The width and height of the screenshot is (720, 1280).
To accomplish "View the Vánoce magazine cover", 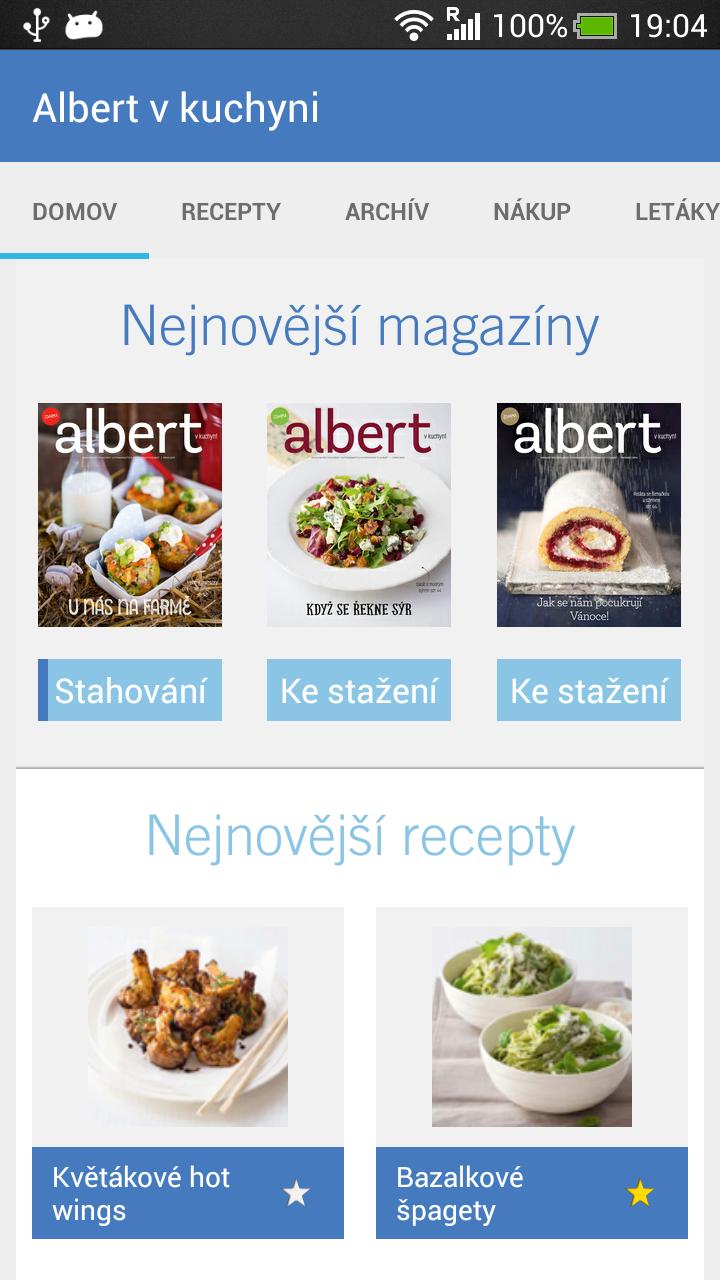I will pyautogui.click(x=589, y=515).
